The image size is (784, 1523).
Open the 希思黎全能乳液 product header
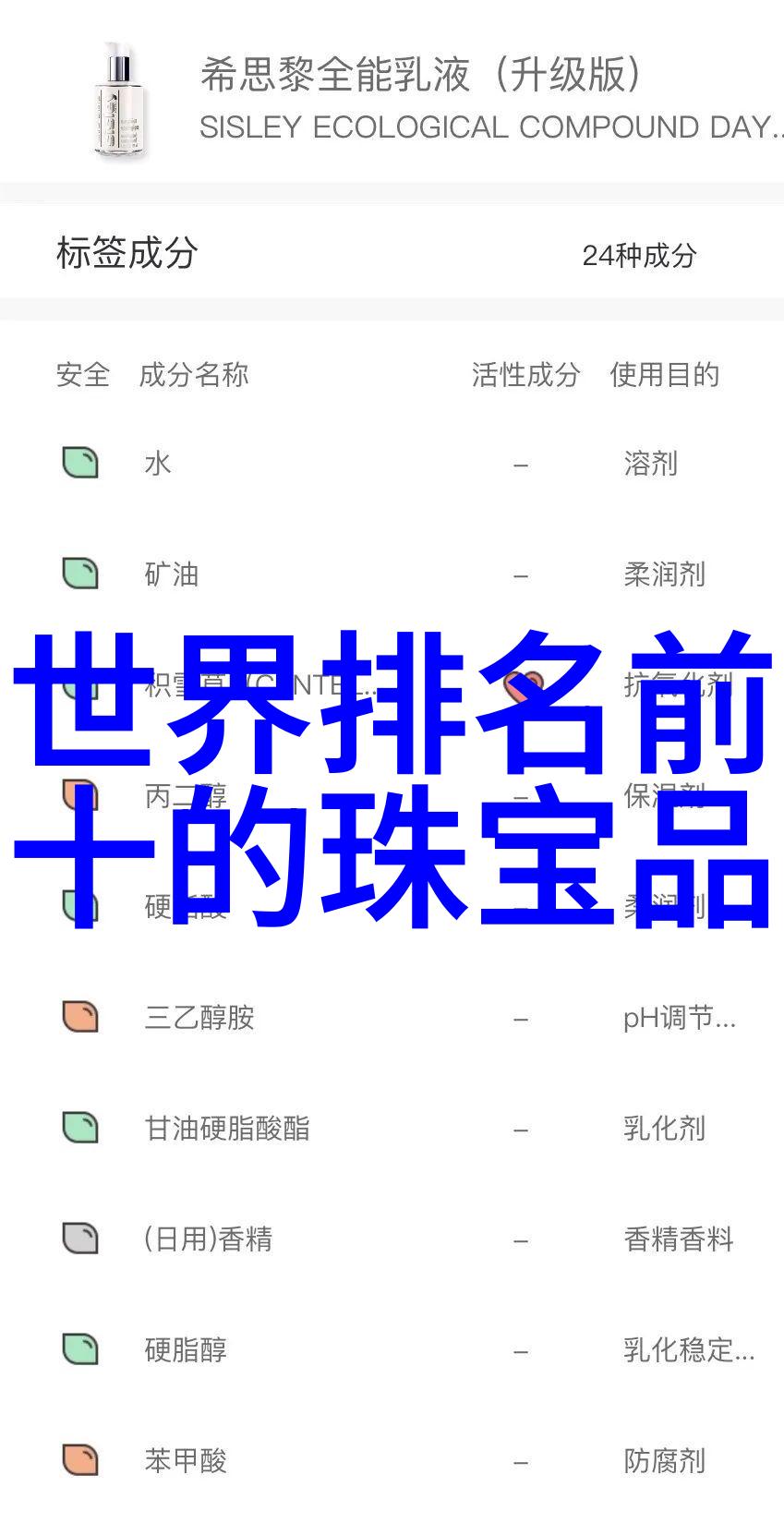[421, 99]
